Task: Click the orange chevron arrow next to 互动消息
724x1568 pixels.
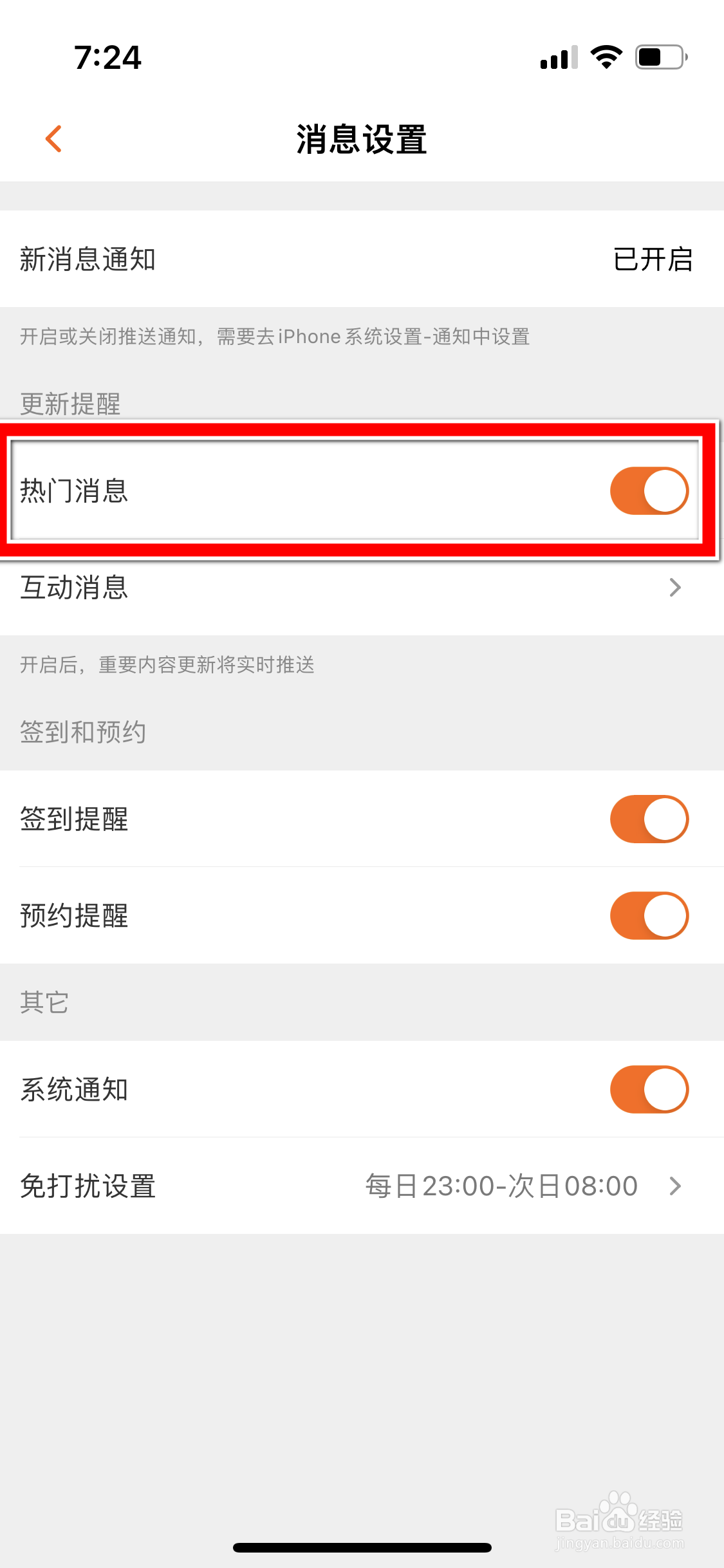Action: click(x=674, y=587)
